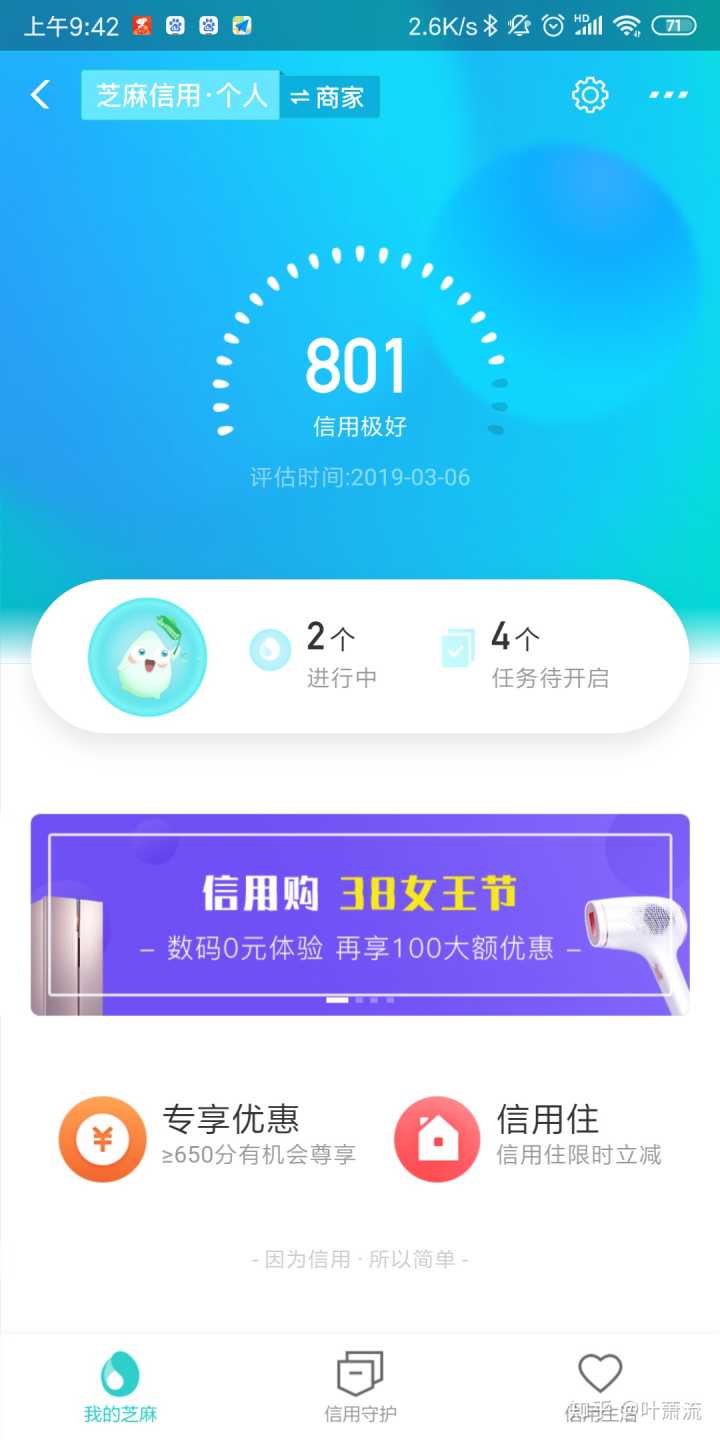Image resolution: width=720 pixels, height=1440 pixels.
Task: Tap the sesame mascot avatar
Action: coord(147,656)
